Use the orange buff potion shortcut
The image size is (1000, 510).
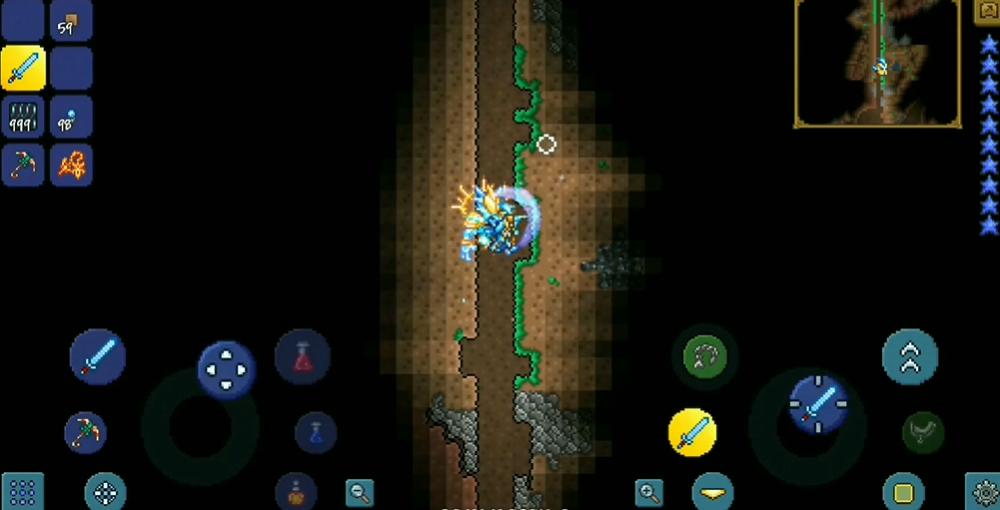[296, 491]
